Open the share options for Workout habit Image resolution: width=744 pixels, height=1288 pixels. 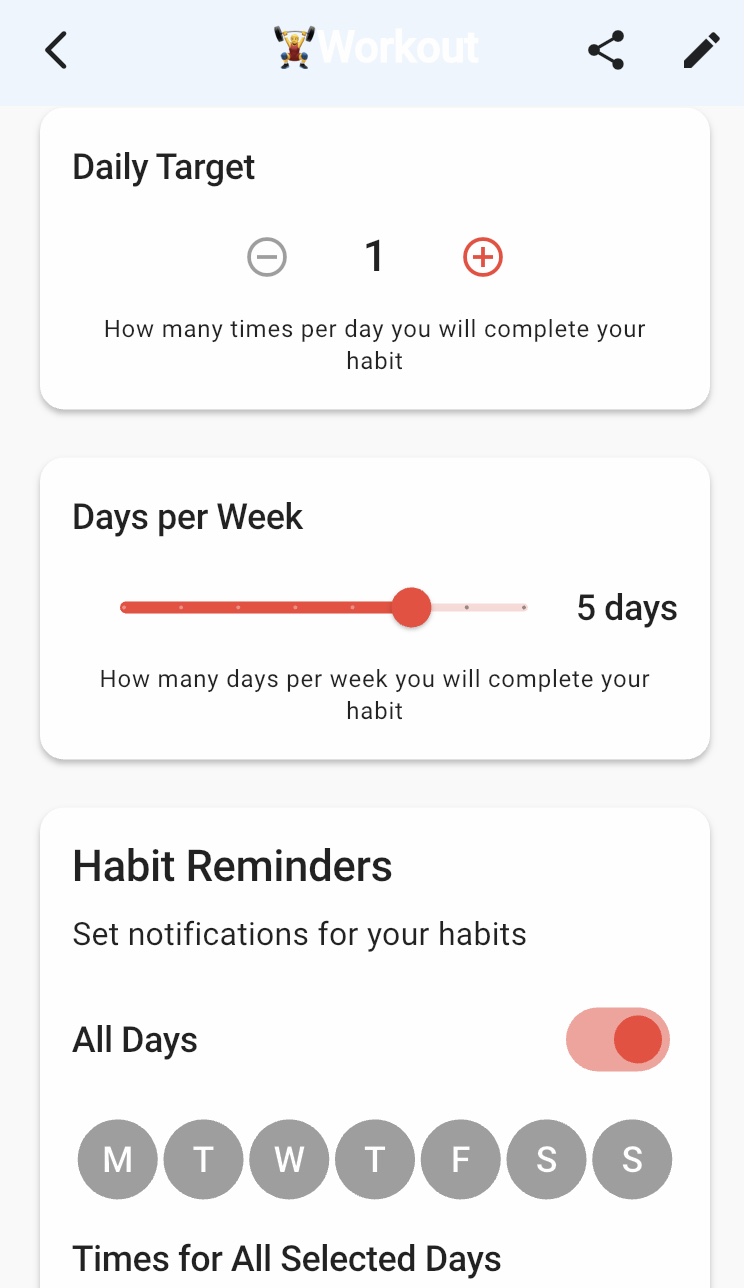[x=605, y=49]
